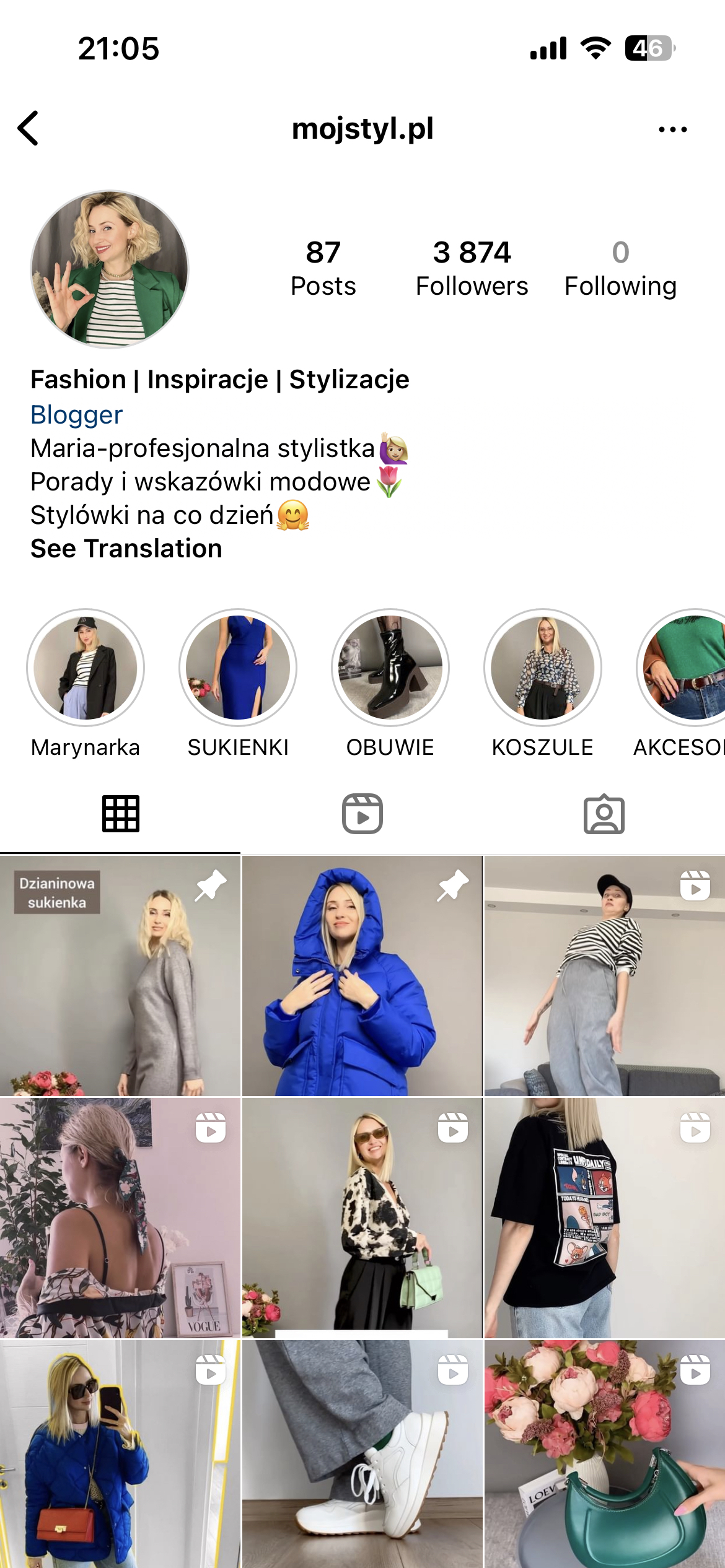Viewport: 725px width, 1568px height.
Task: Go back from the mojstyl.pl profile
Action: (x=29, y=128)
